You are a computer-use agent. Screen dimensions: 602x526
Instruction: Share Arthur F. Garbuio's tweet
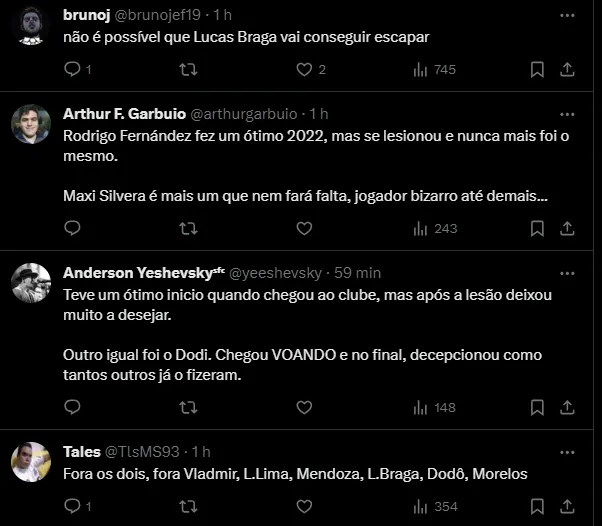[567, 228]
